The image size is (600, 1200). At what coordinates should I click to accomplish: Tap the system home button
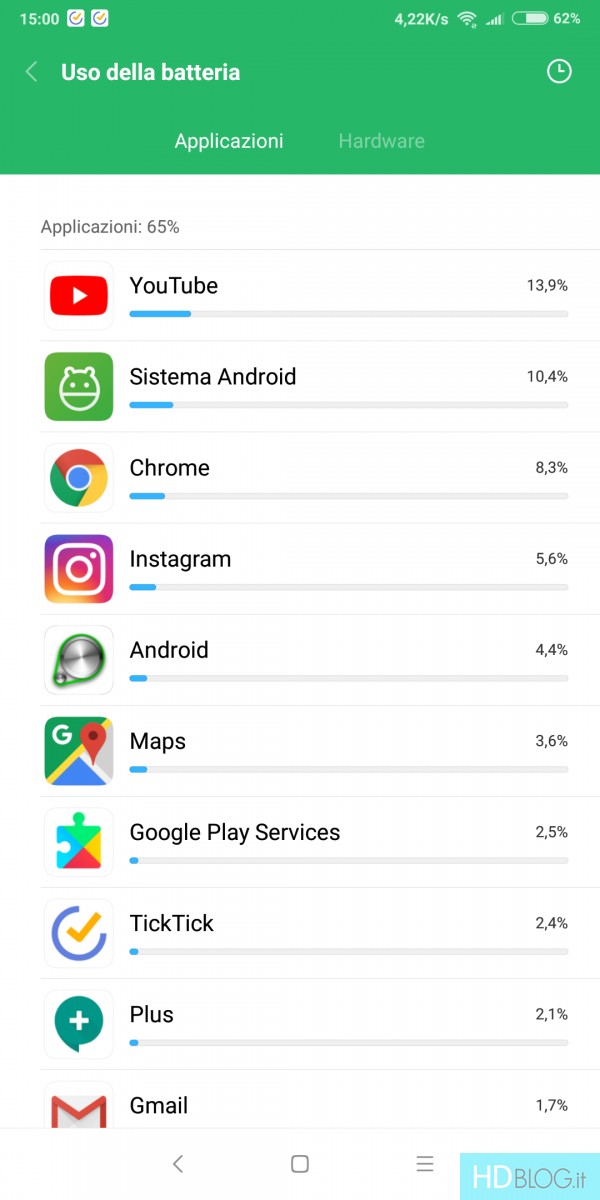(299, 1163)
